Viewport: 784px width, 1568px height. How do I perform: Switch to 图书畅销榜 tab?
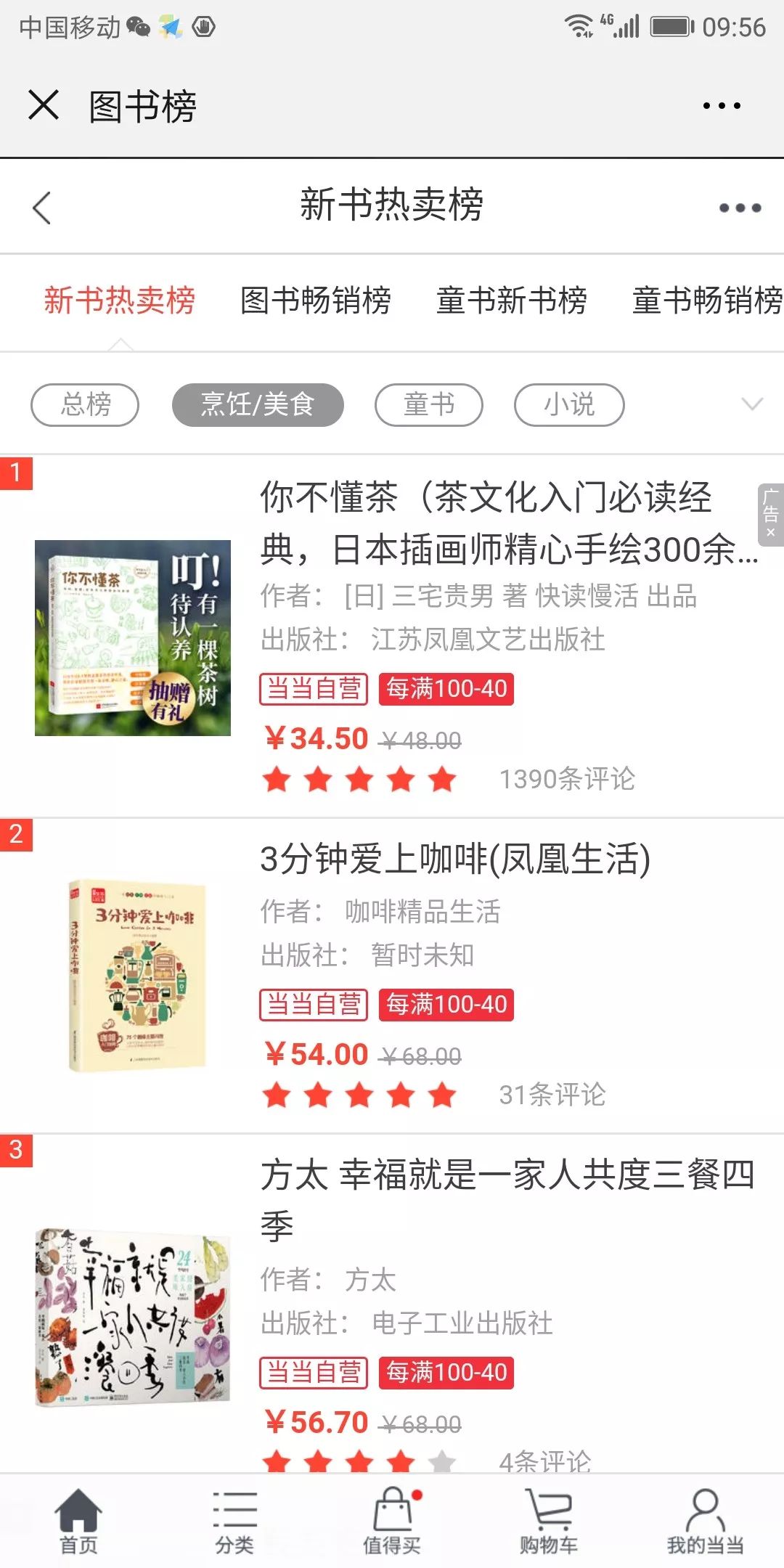pyautogui.click(x=316, y=301)
